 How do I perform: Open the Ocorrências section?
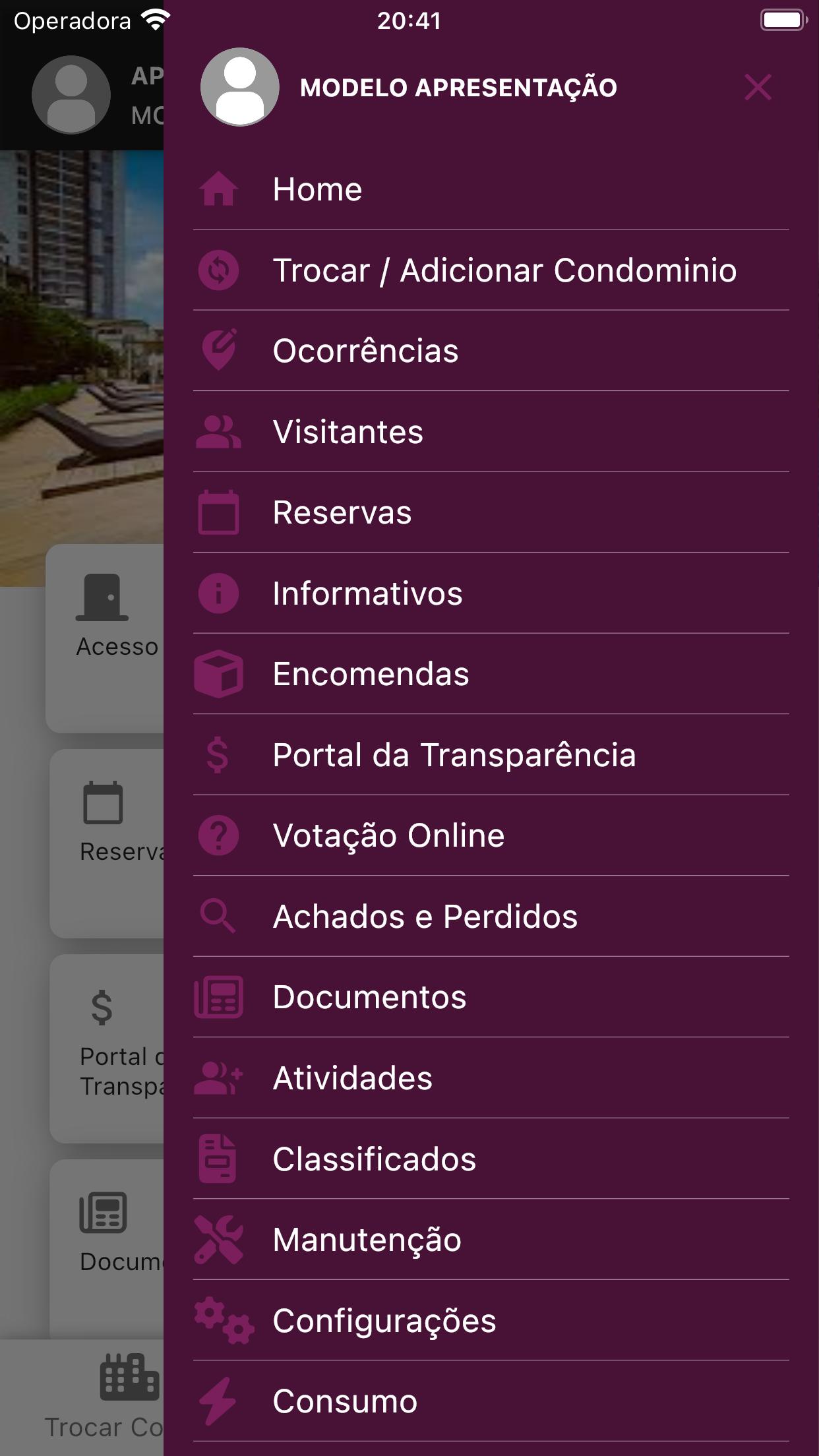(x=491, y=351)
